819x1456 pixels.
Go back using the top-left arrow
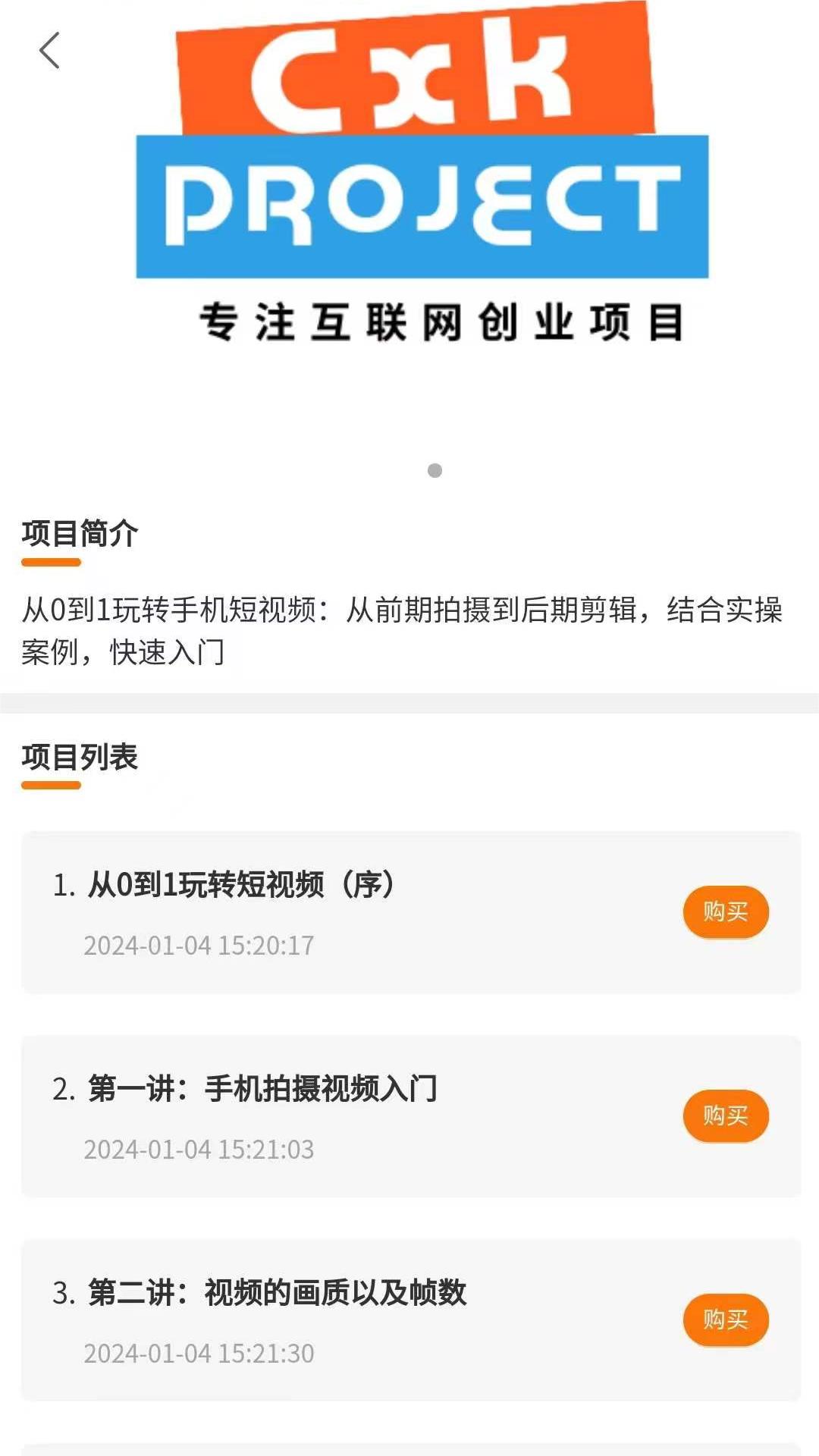49,51
